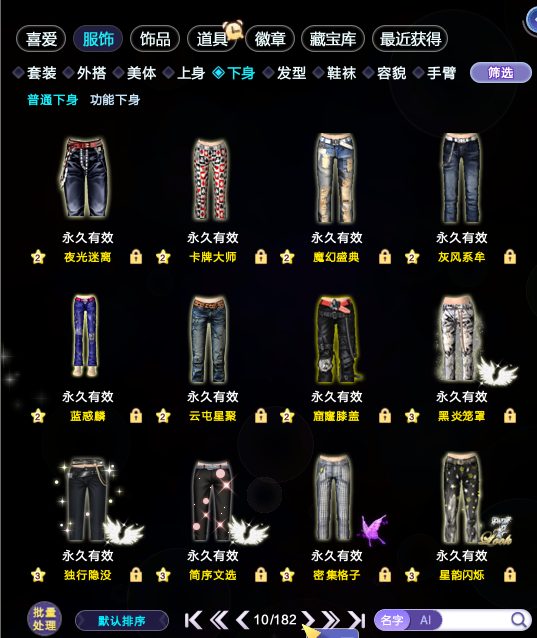537x638 pixels.
Task: Tap the lock icon next to 魔幻盛典
Action: click(385, 257)
